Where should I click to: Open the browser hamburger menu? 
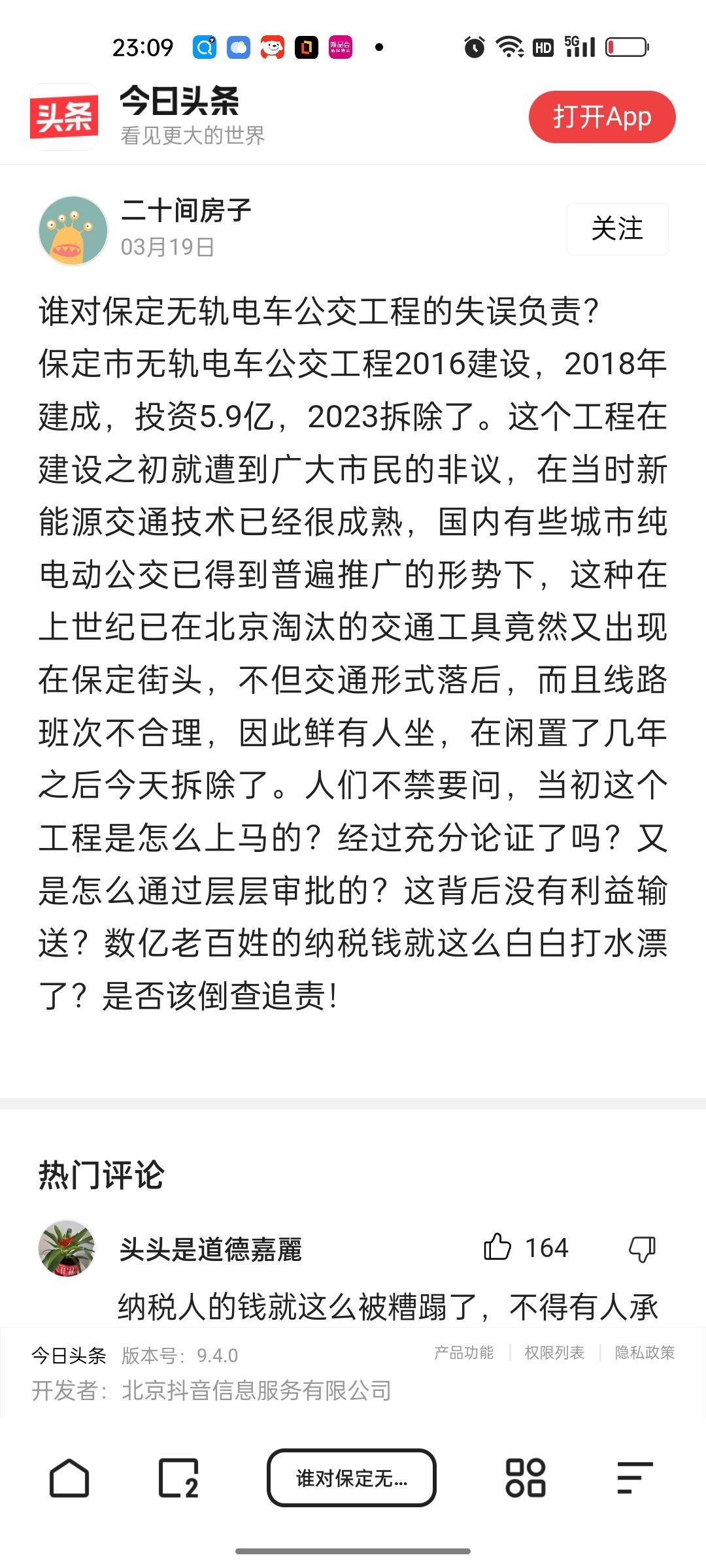pyautogui.click(x=634, y=1478)
